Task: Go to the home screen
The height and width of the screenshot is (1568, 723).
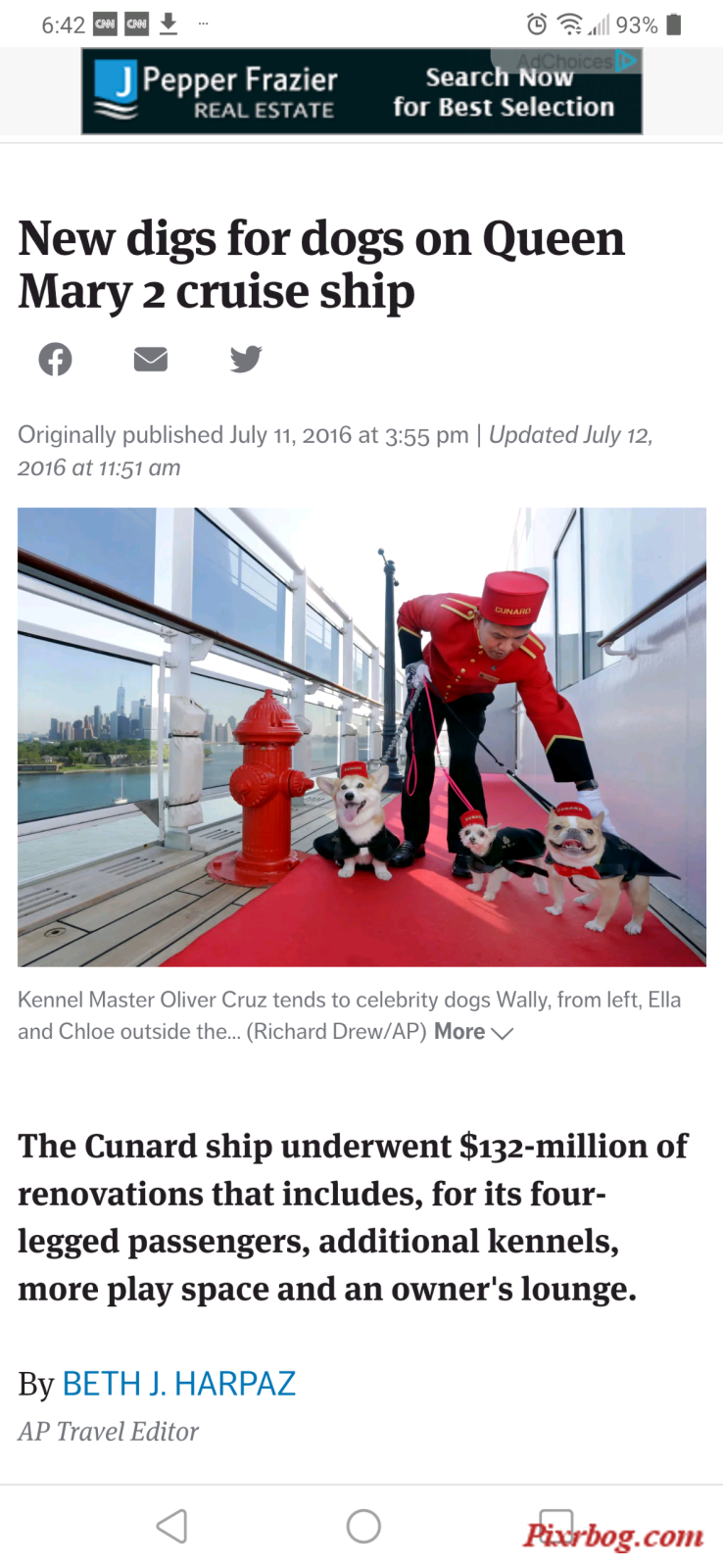Action: point(363,1526)
